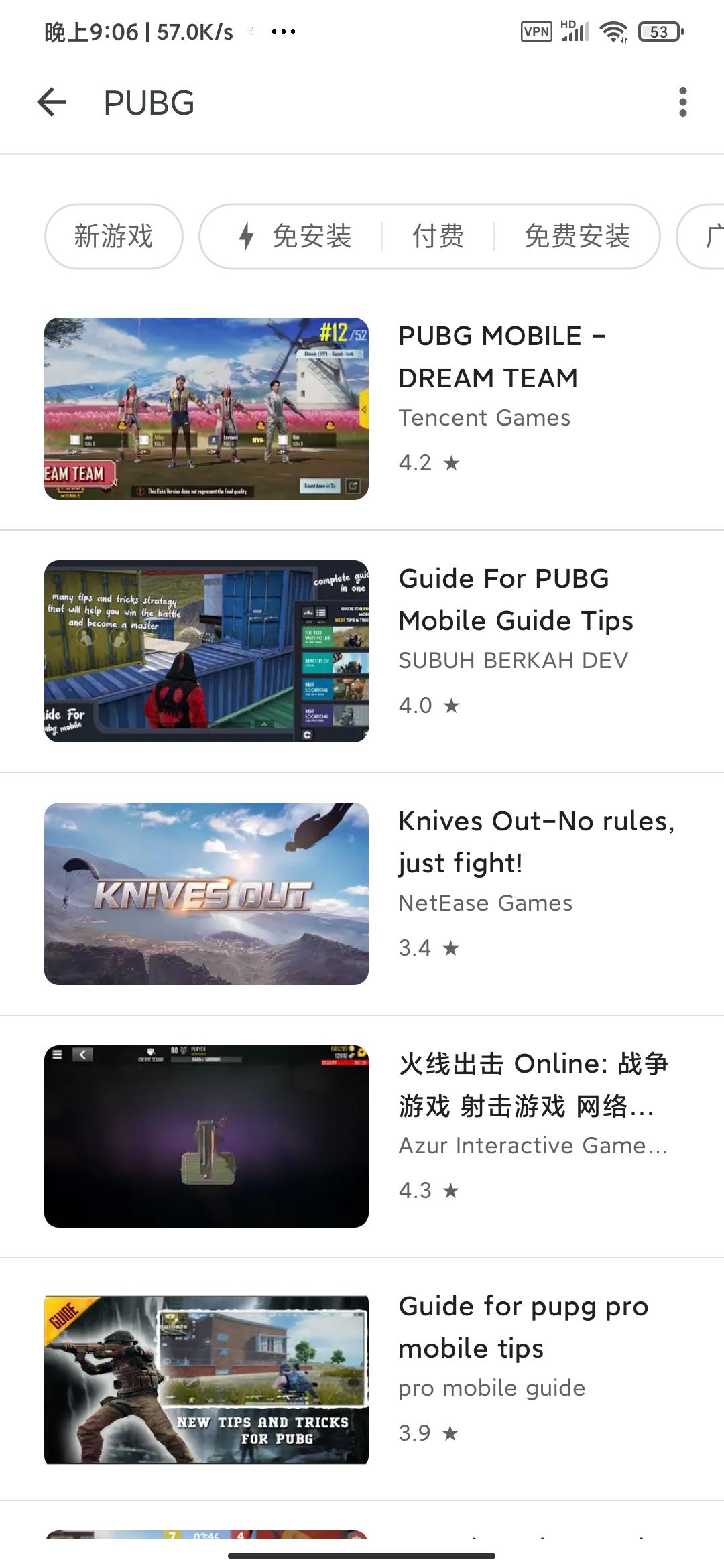This screenshot has width=724, height=1568.
Task: View Guide for pupg pro mobile tips
Action: click(x=523, y=1327)
